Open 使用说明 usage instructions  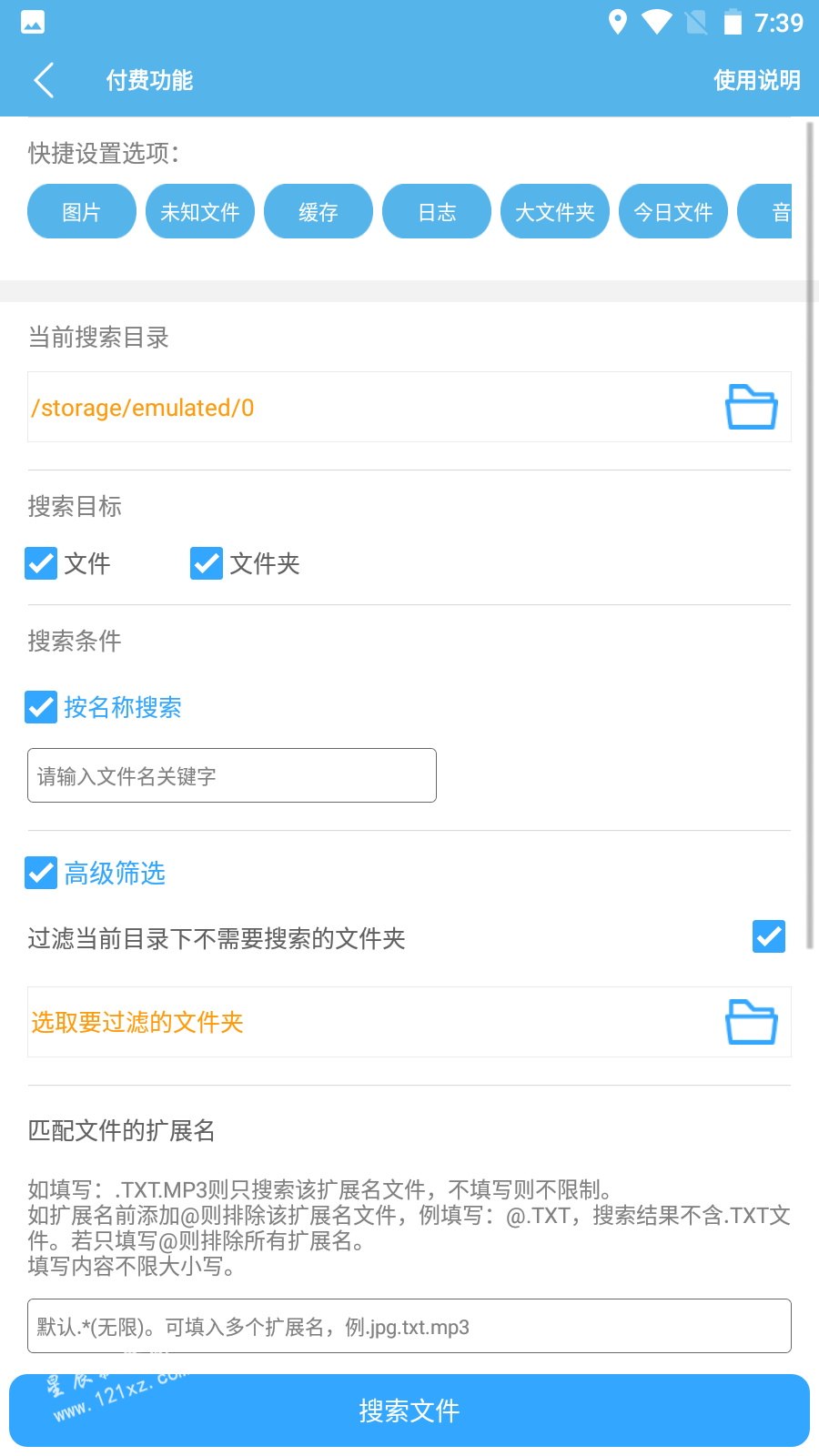(757, 80)
